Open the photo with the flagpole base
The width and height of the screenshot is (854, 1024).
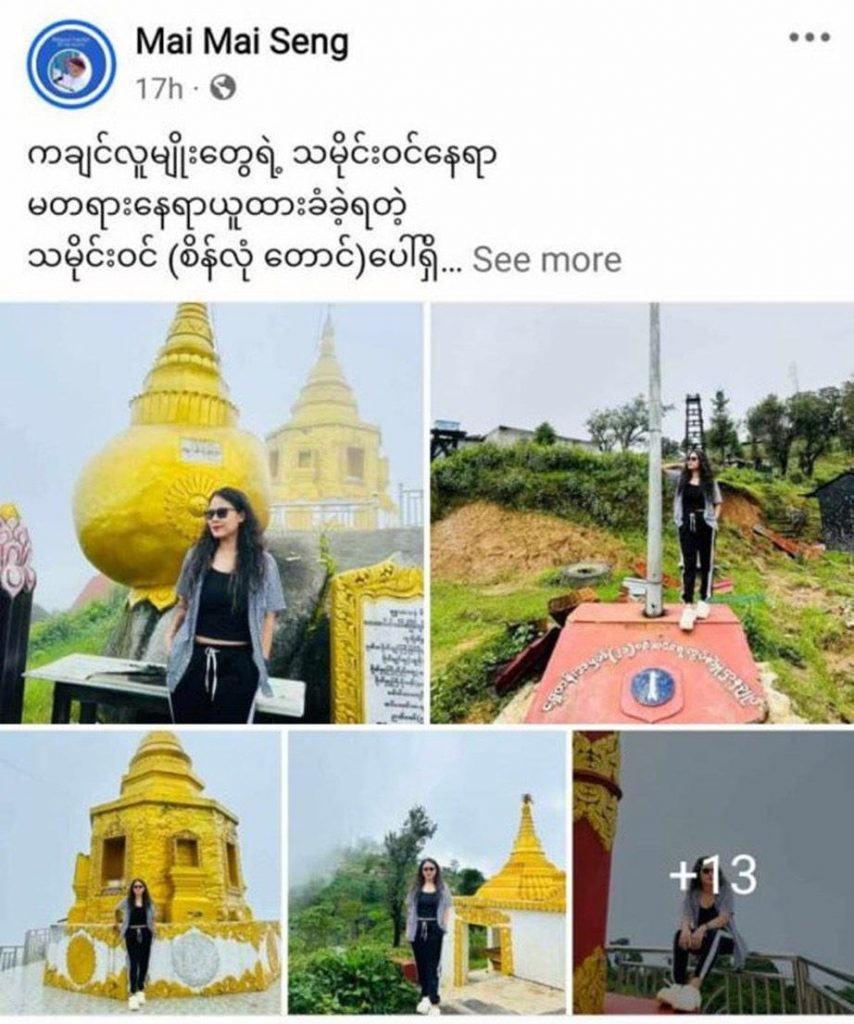tap(641, 512)
